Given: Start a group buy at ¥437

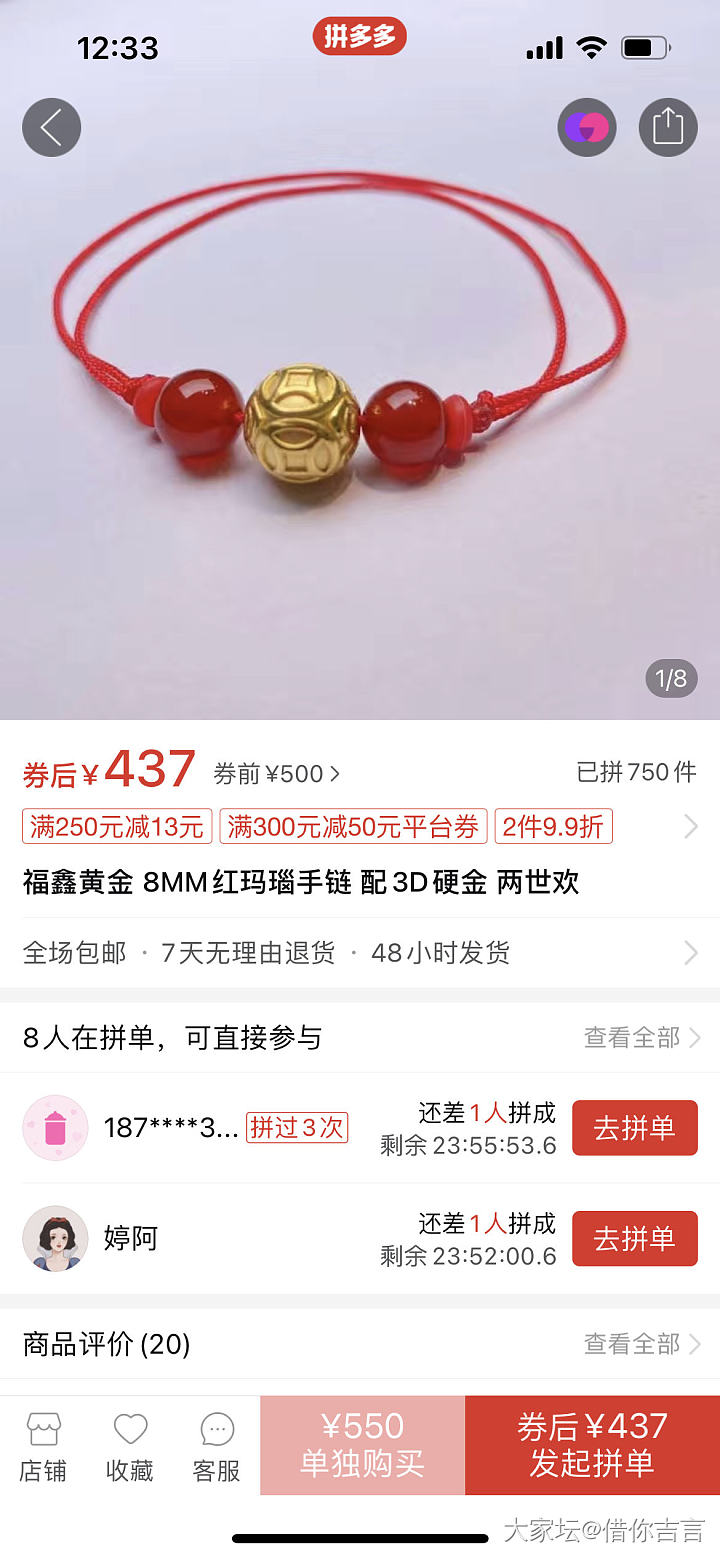Looking at the screenshot, I should (592, 1444).
